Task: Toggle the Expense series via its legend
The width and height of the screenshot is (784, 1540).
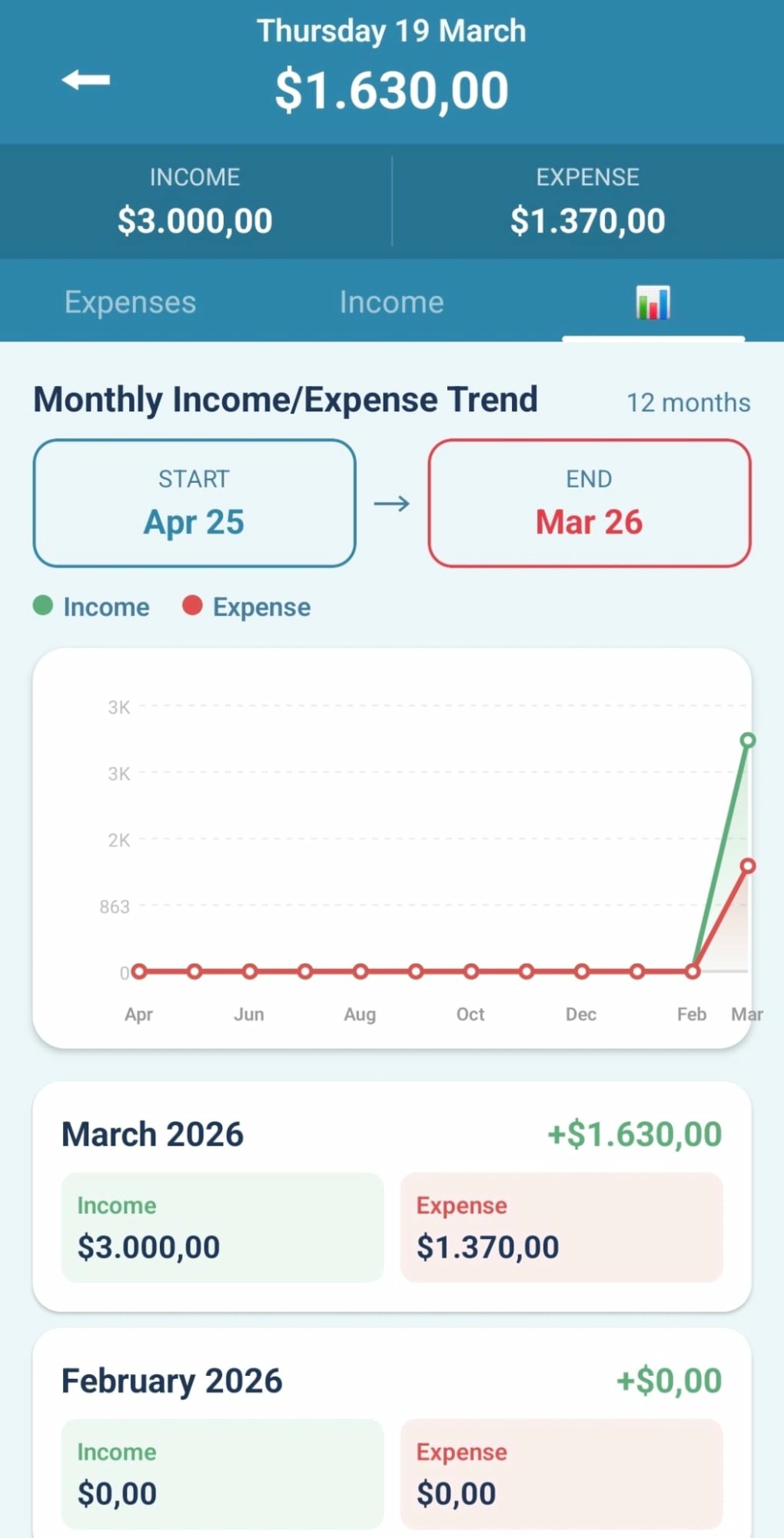Action: (x=245, y=606)
